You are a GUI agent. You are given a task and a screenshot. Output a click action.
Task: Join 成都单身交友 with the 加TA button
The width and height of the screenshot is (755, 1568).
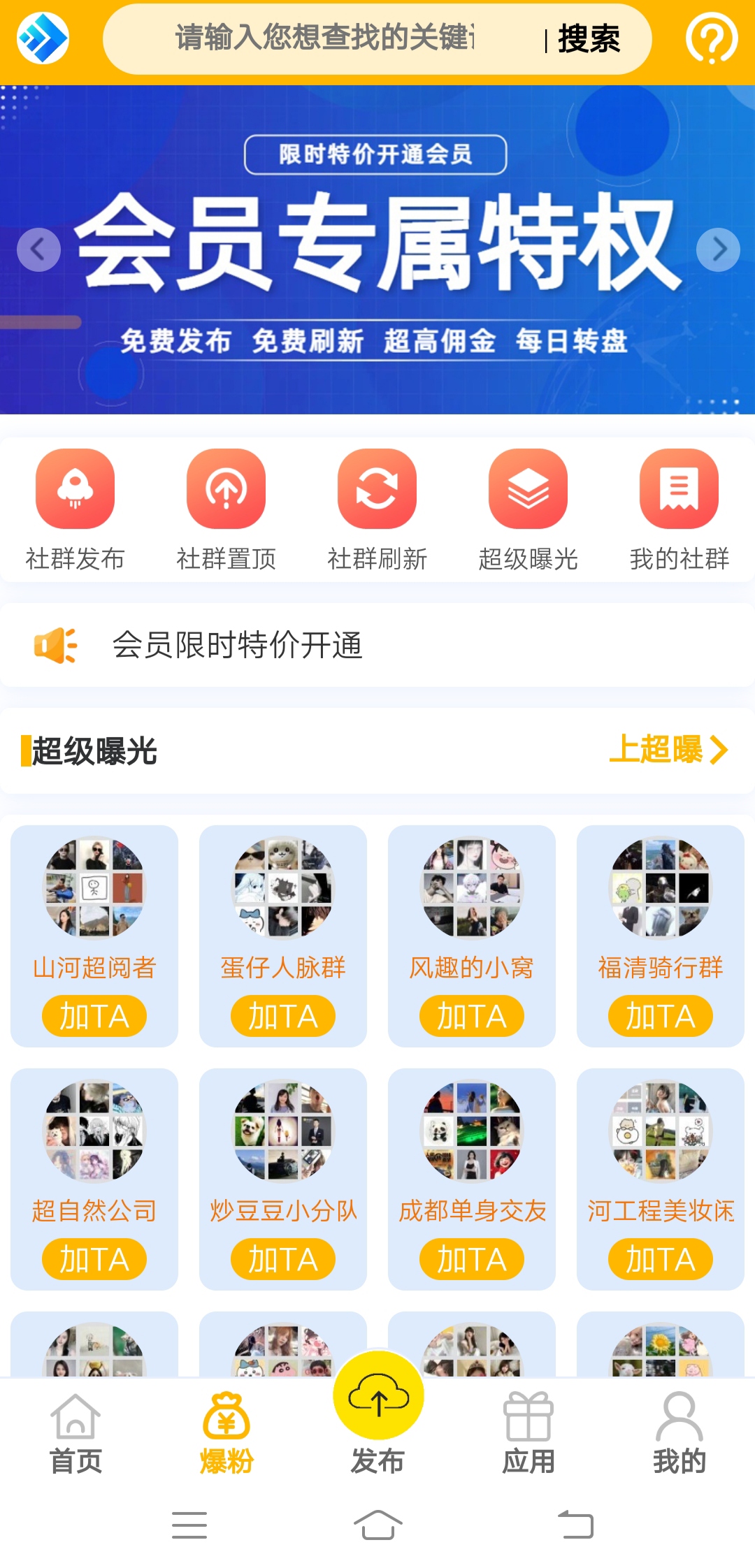(472, 1259)
